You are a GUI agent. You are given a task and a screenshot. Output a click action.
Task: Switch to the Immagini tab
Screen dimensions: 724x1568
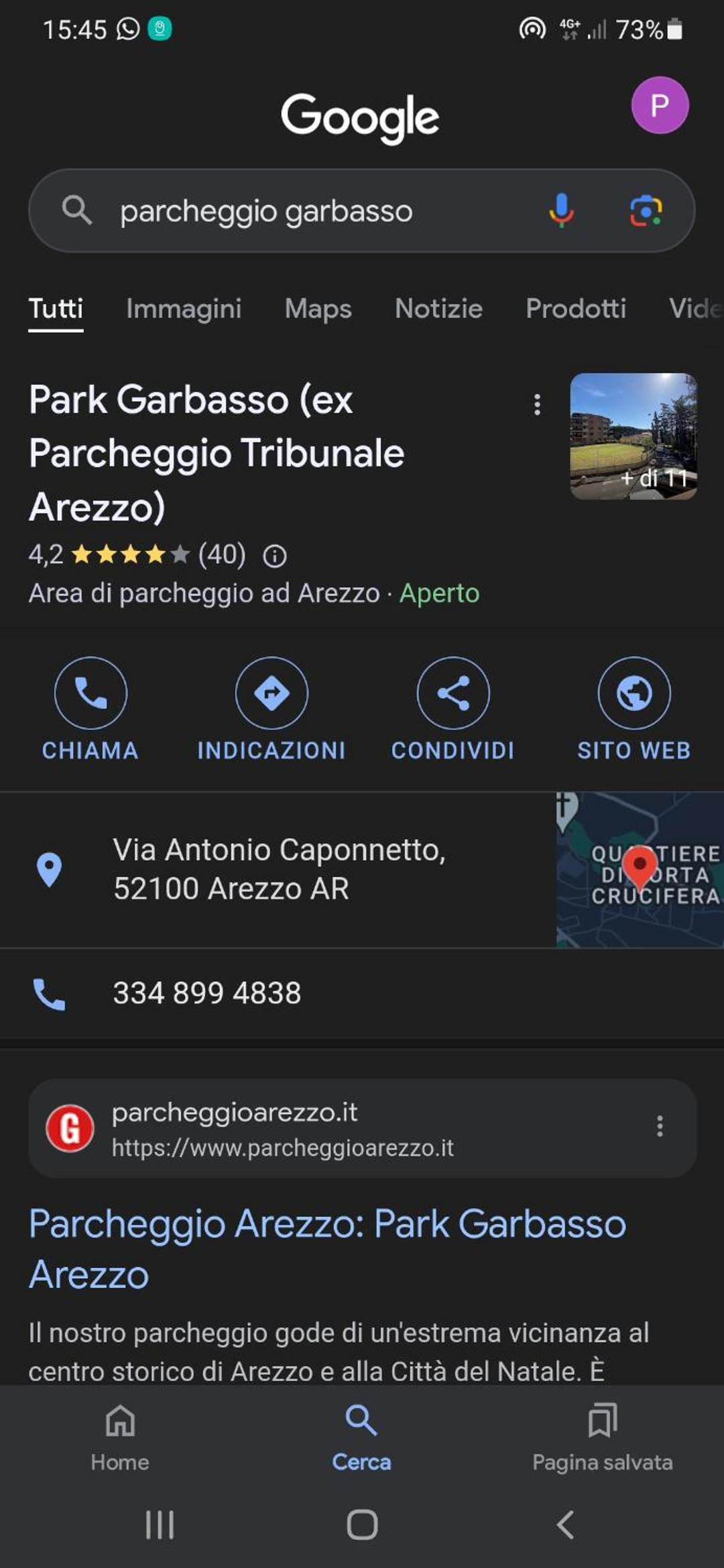(x=184, y=309)
